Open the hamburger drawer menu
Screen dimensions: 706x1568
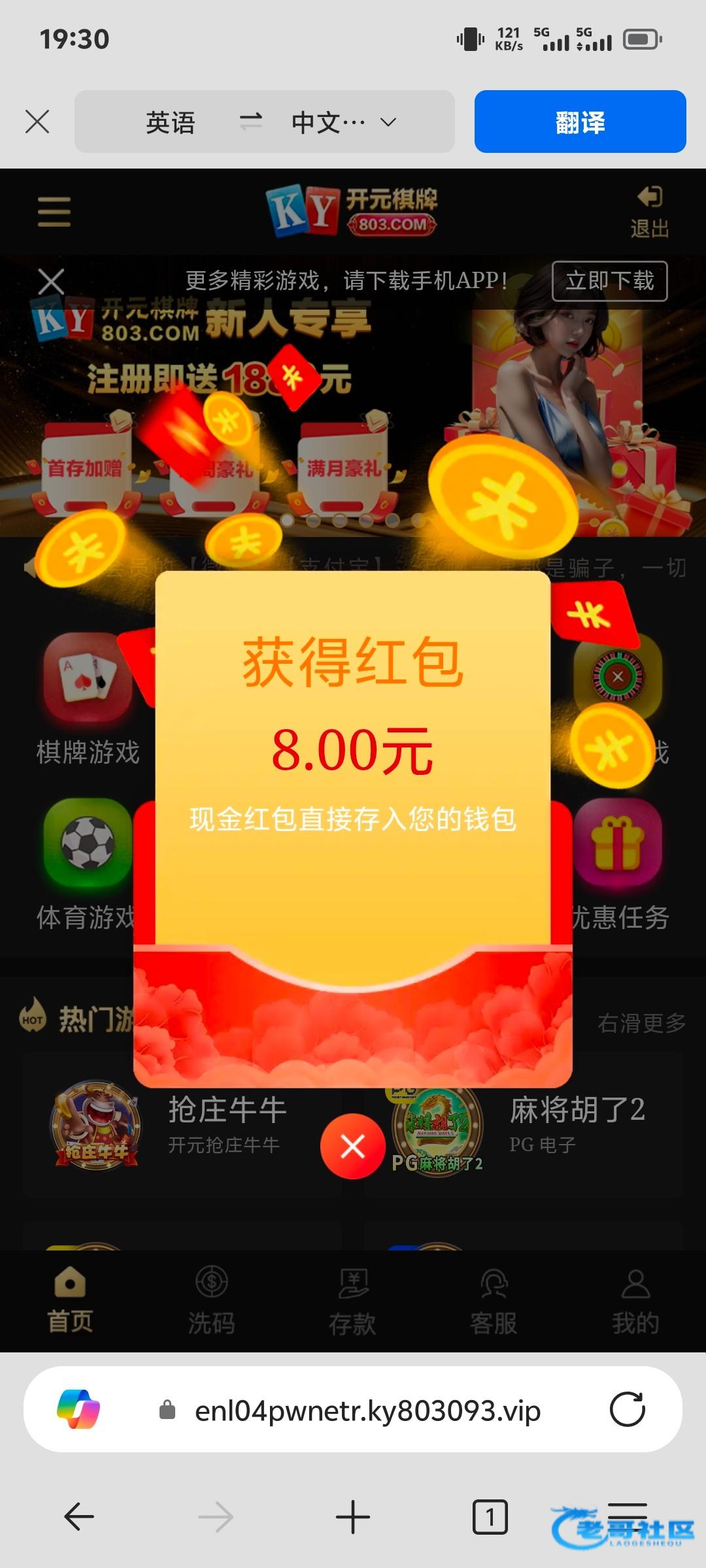pyautogui.click(x=54, y=212)
